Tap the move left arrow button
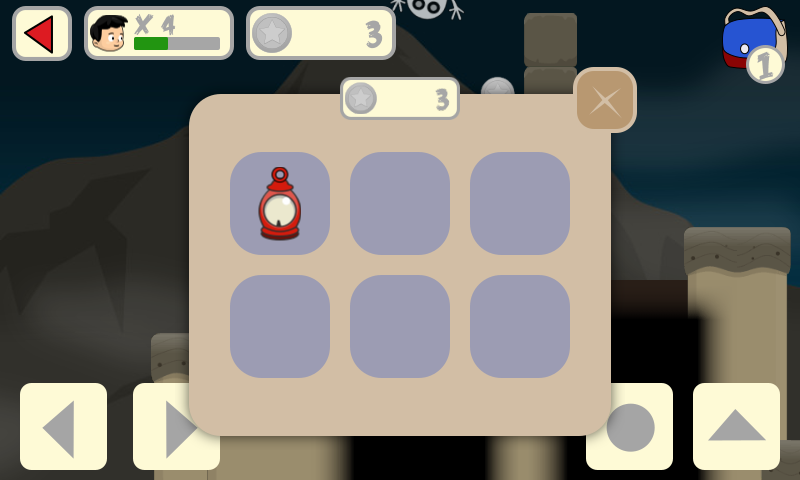The image size is (800, 480). pyautogui.click(x=63, y=427)
